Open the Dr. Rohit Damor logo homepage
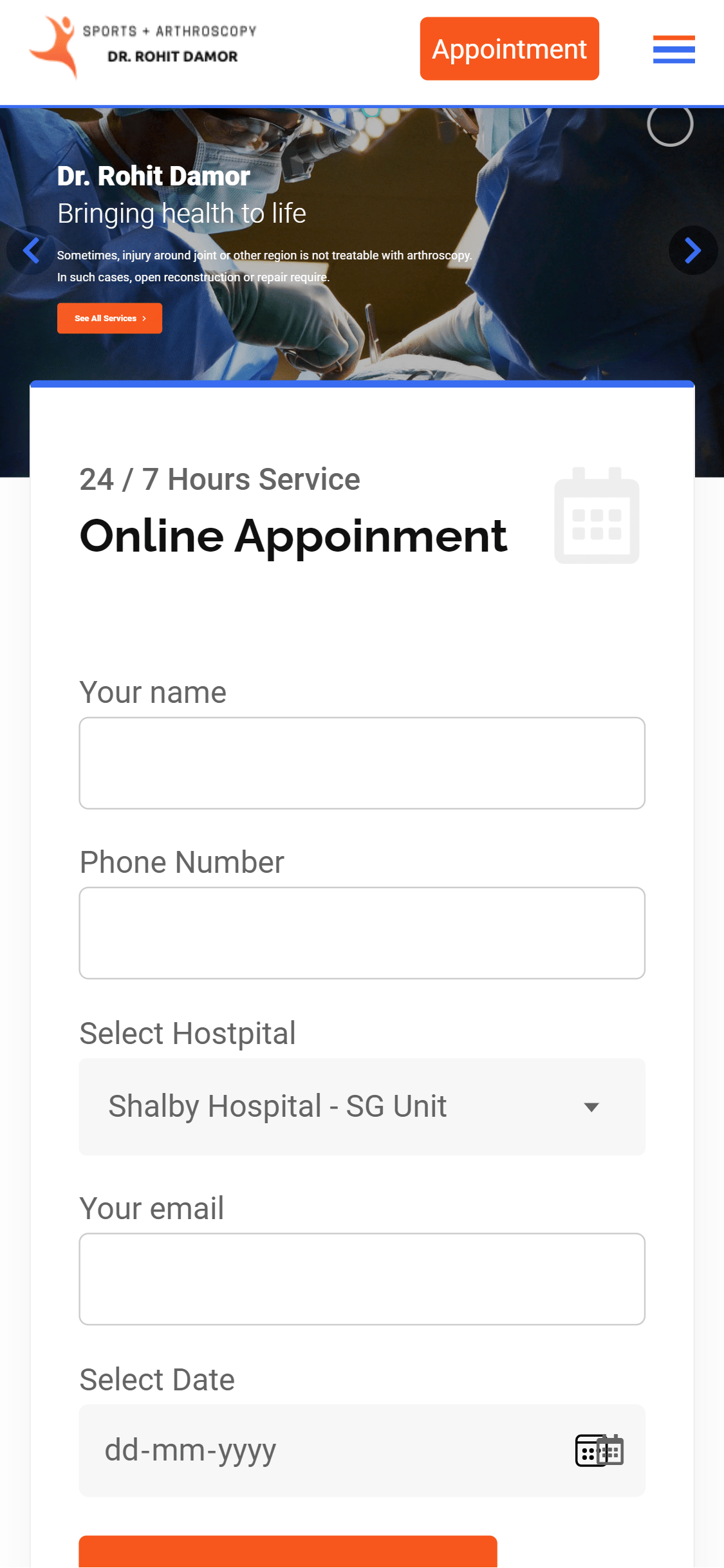 coord(143,46)
